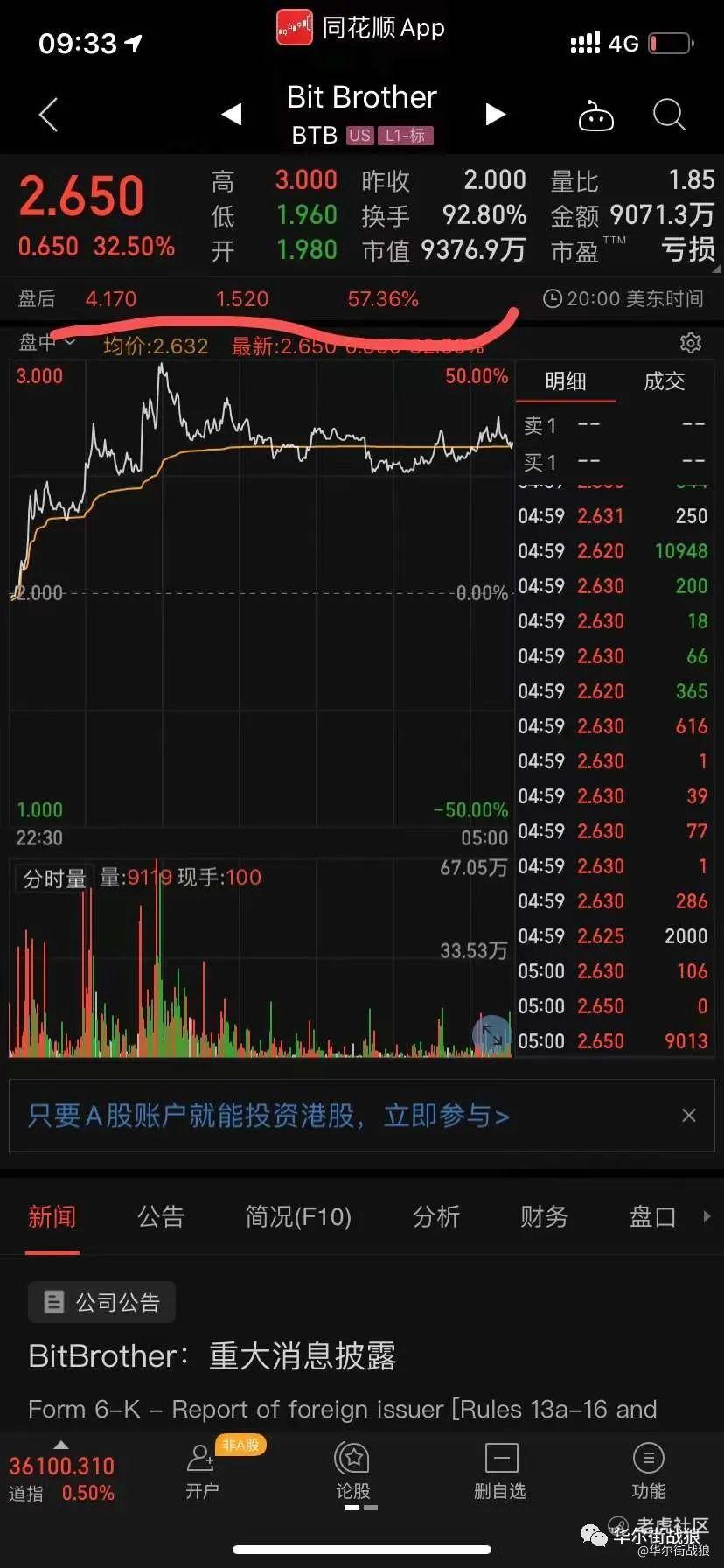724x1568 pixels.
Task: Open the 财务 tab
Action: pyautogui.click(x=544, y=1216)
